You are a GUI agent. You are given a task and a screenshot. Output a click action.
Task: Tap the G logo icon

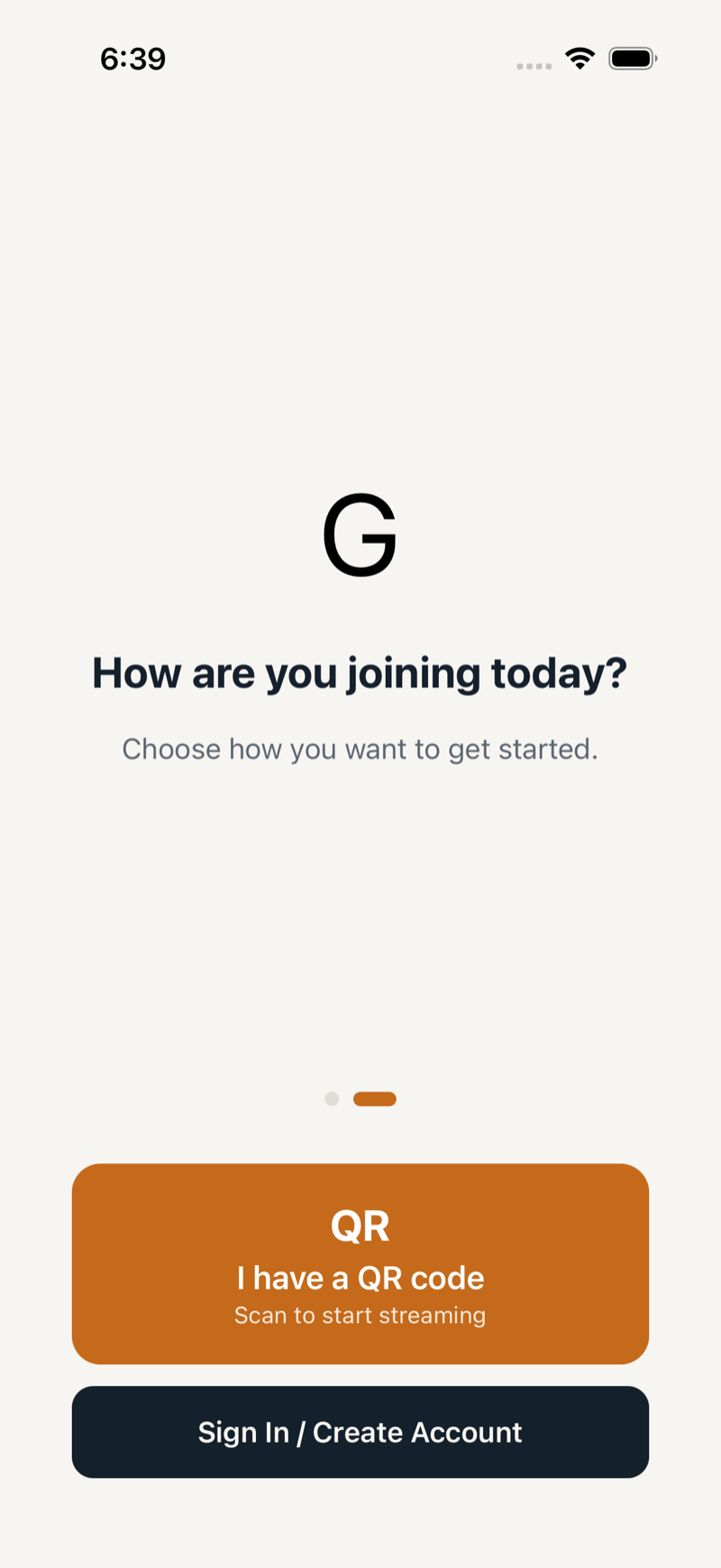point(360,536)
